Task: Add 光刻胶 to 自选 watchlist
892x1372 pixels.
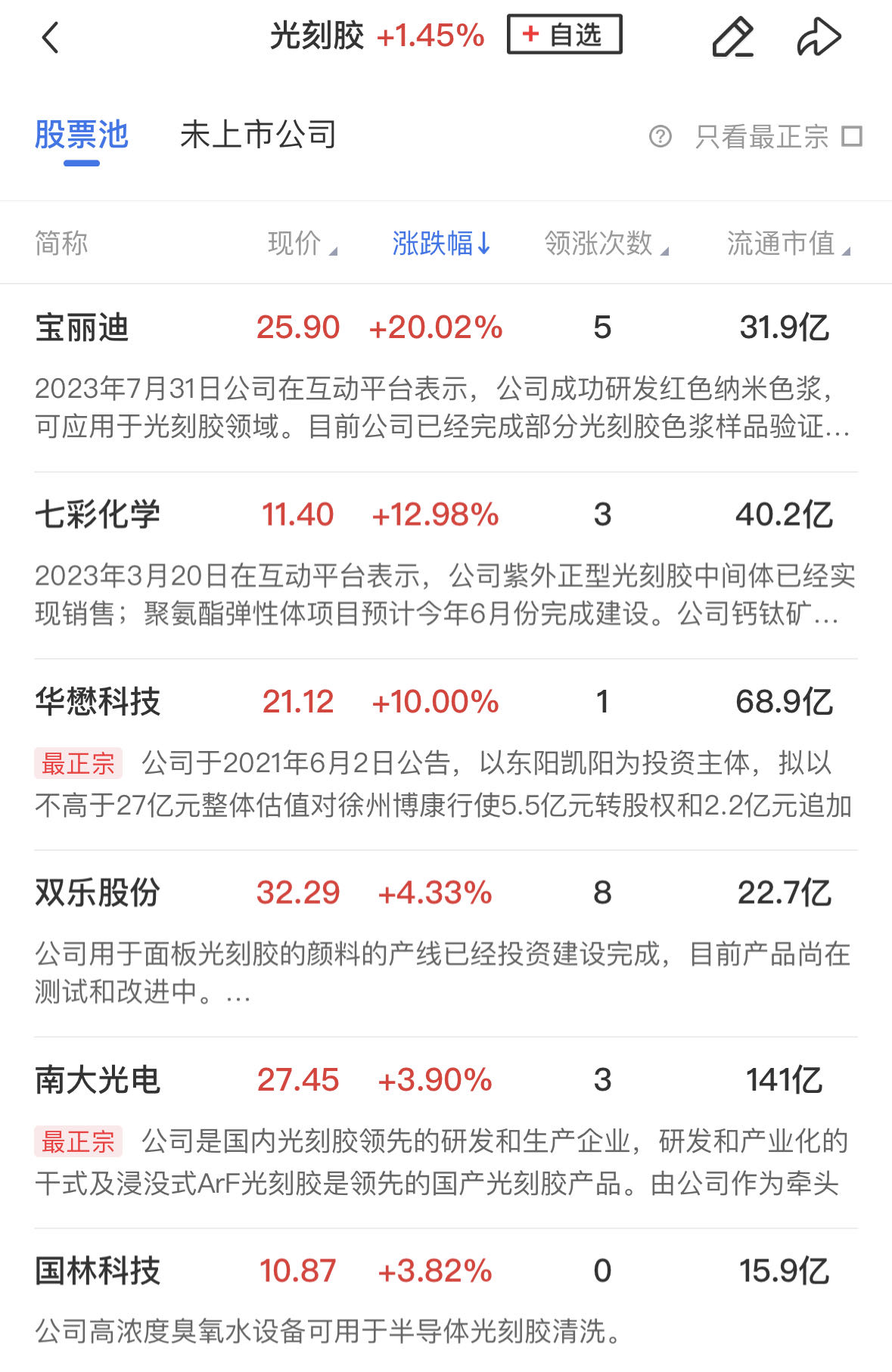Action: pos(564,35)
